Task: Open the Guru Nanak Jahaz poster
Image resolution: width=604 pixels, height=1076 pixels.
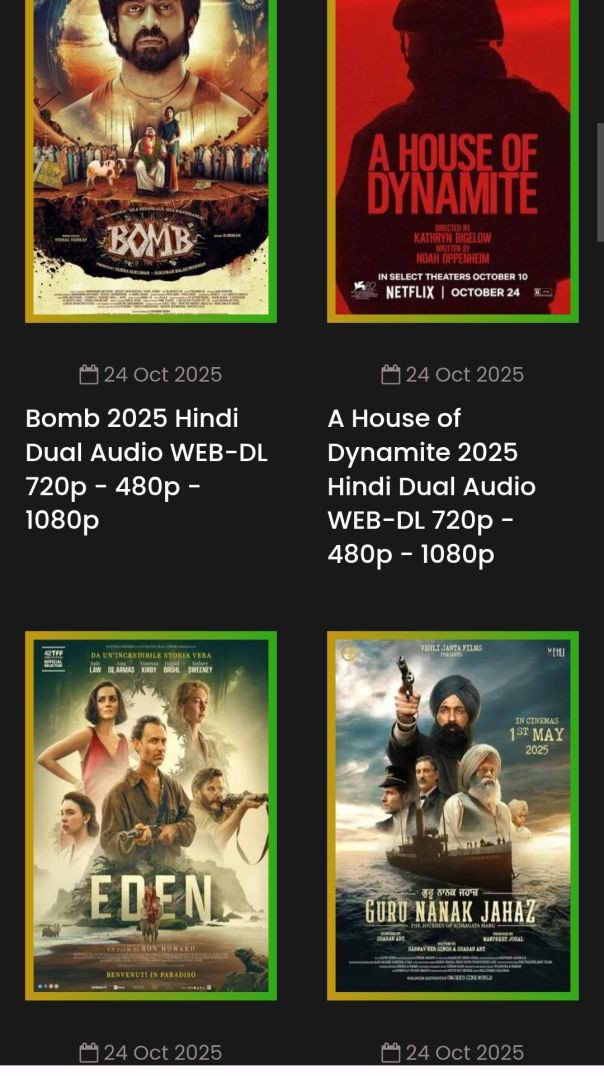Action: coord(452,815)
